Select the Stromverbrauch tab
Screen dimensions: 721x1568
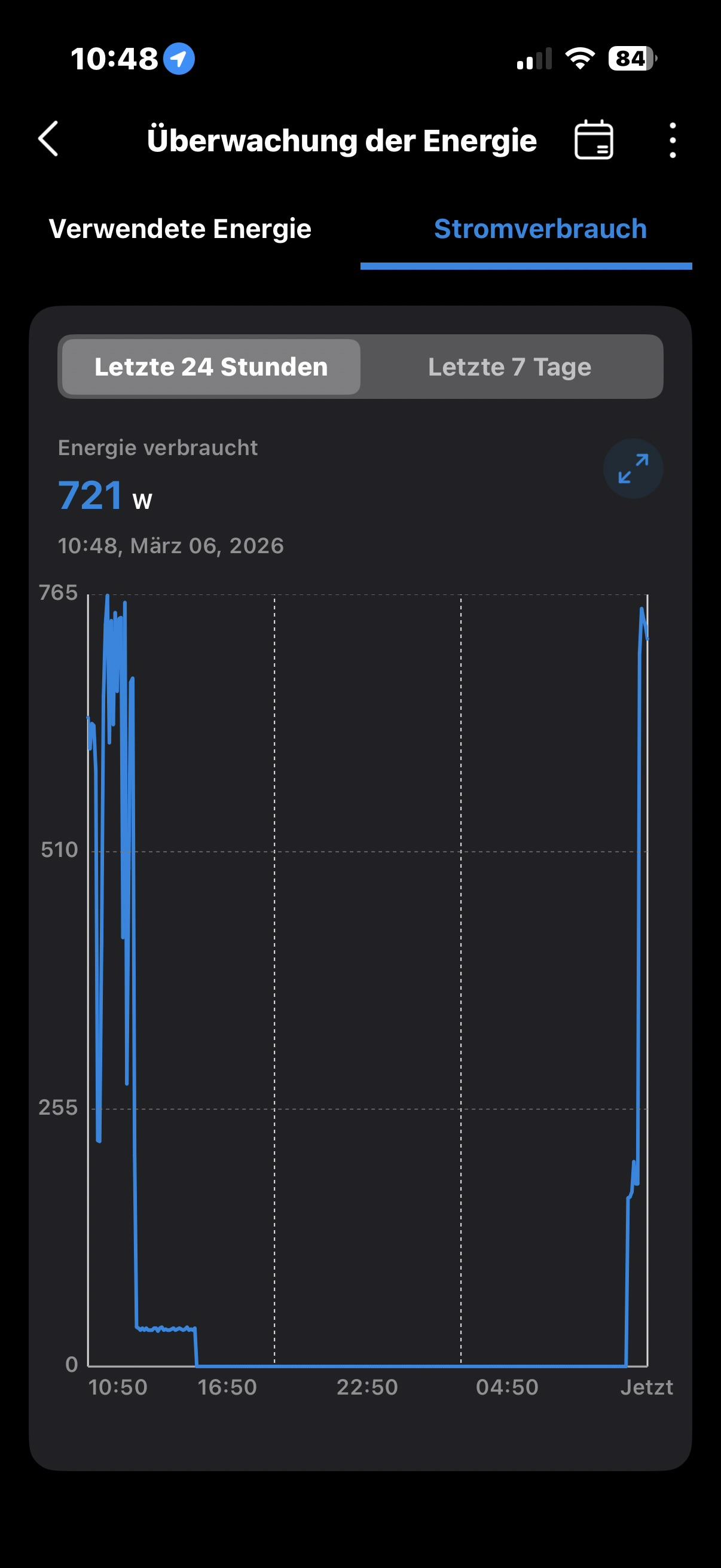tap(540, 229)
